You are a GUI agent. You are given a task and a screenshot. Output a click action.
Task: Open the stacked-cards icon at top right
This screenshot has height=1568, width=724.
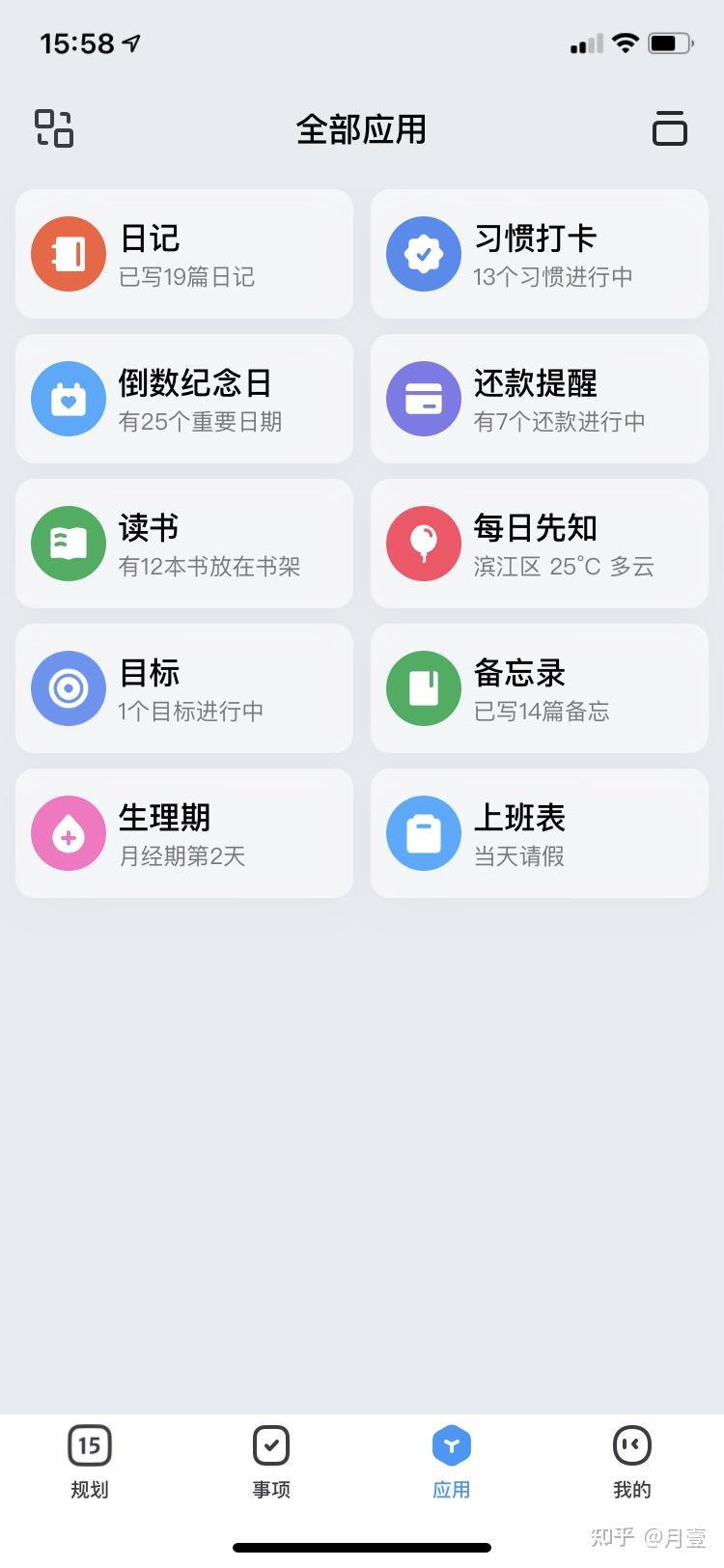coord(669,128)
